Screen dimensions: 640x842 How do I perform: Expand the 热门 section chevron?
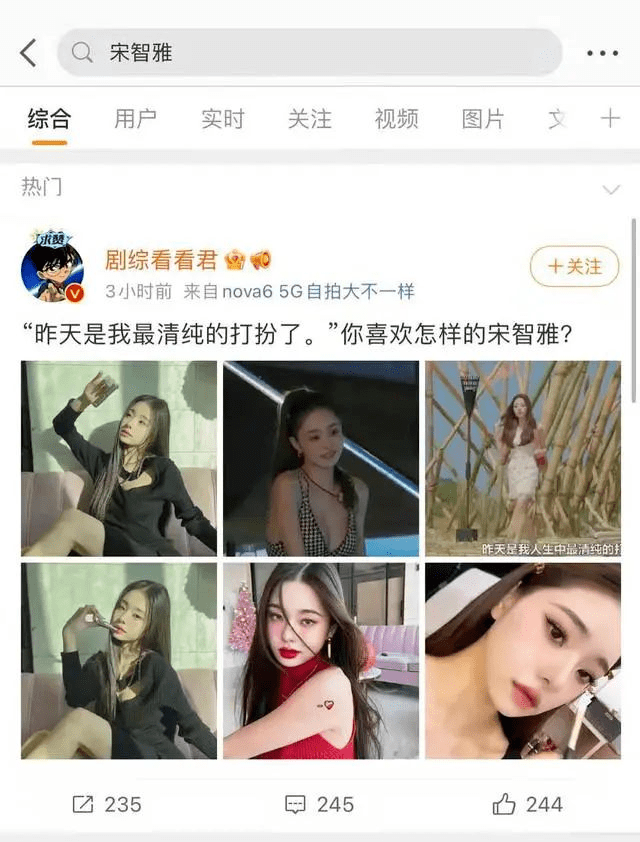point(611,190)
